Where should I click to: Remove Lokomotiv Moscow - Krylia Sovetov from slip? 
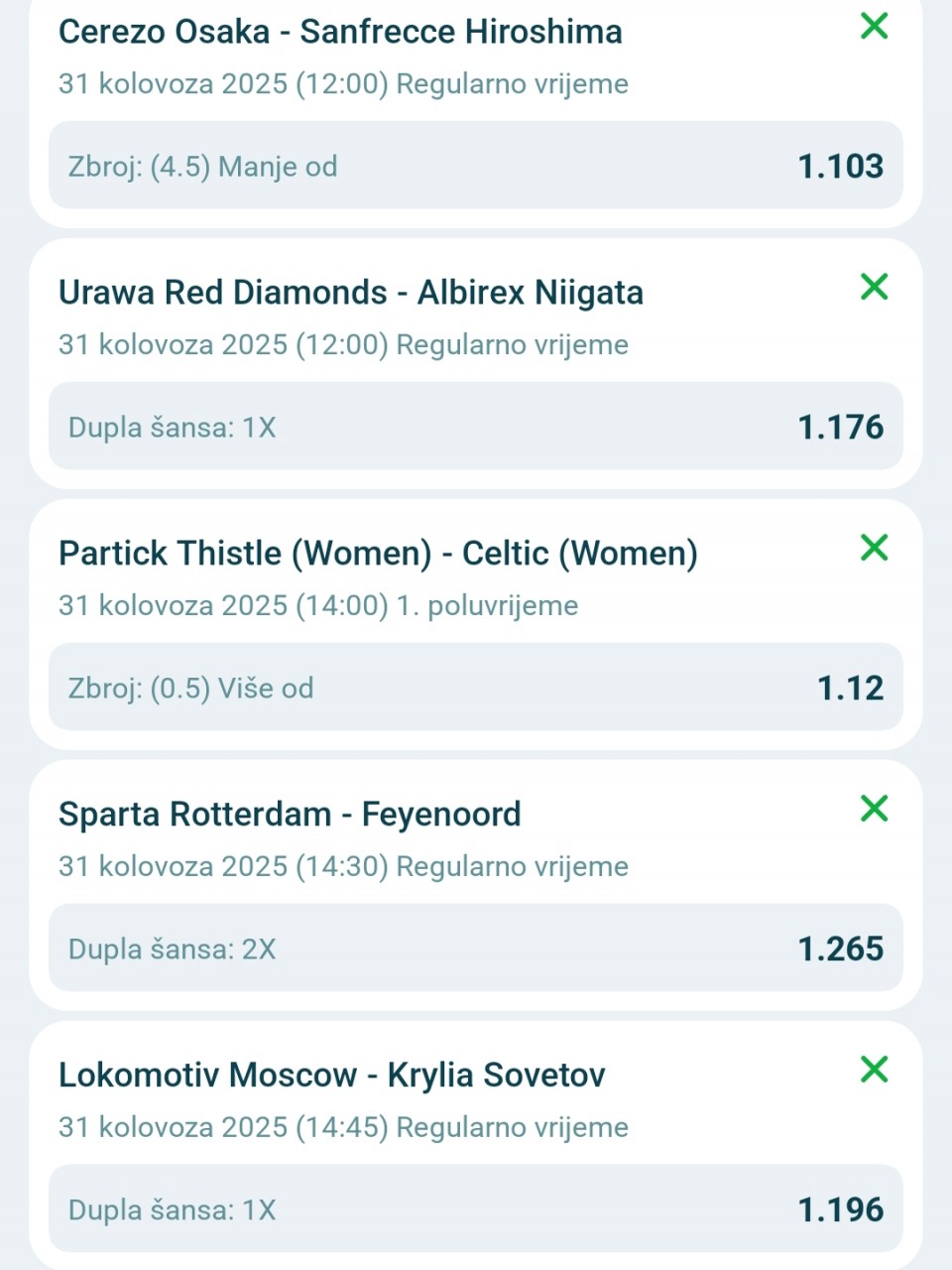pyautogui.click(x=874, y=1070)
